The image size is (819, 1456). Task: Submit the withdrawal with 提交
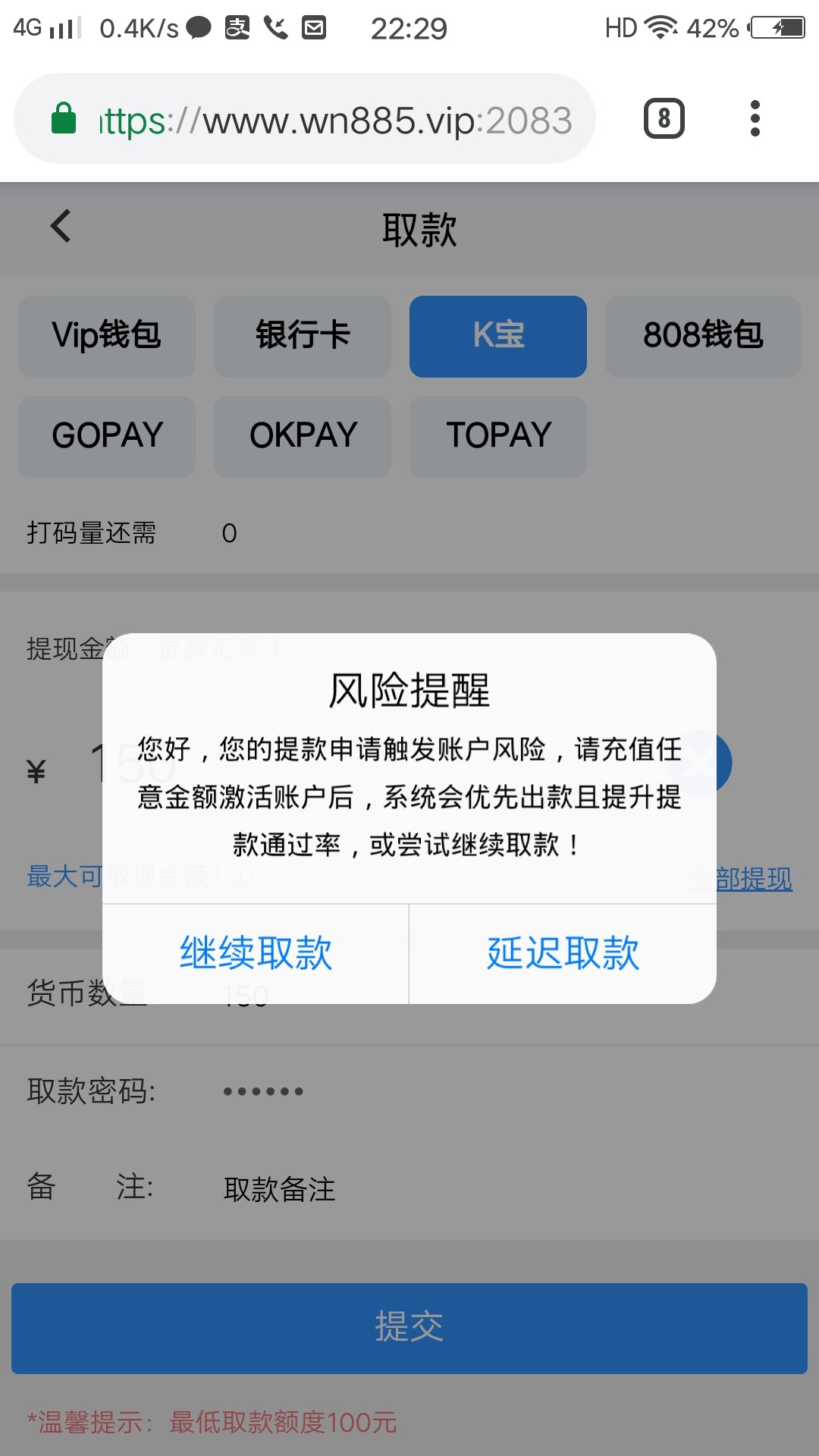coord(409,1328)
